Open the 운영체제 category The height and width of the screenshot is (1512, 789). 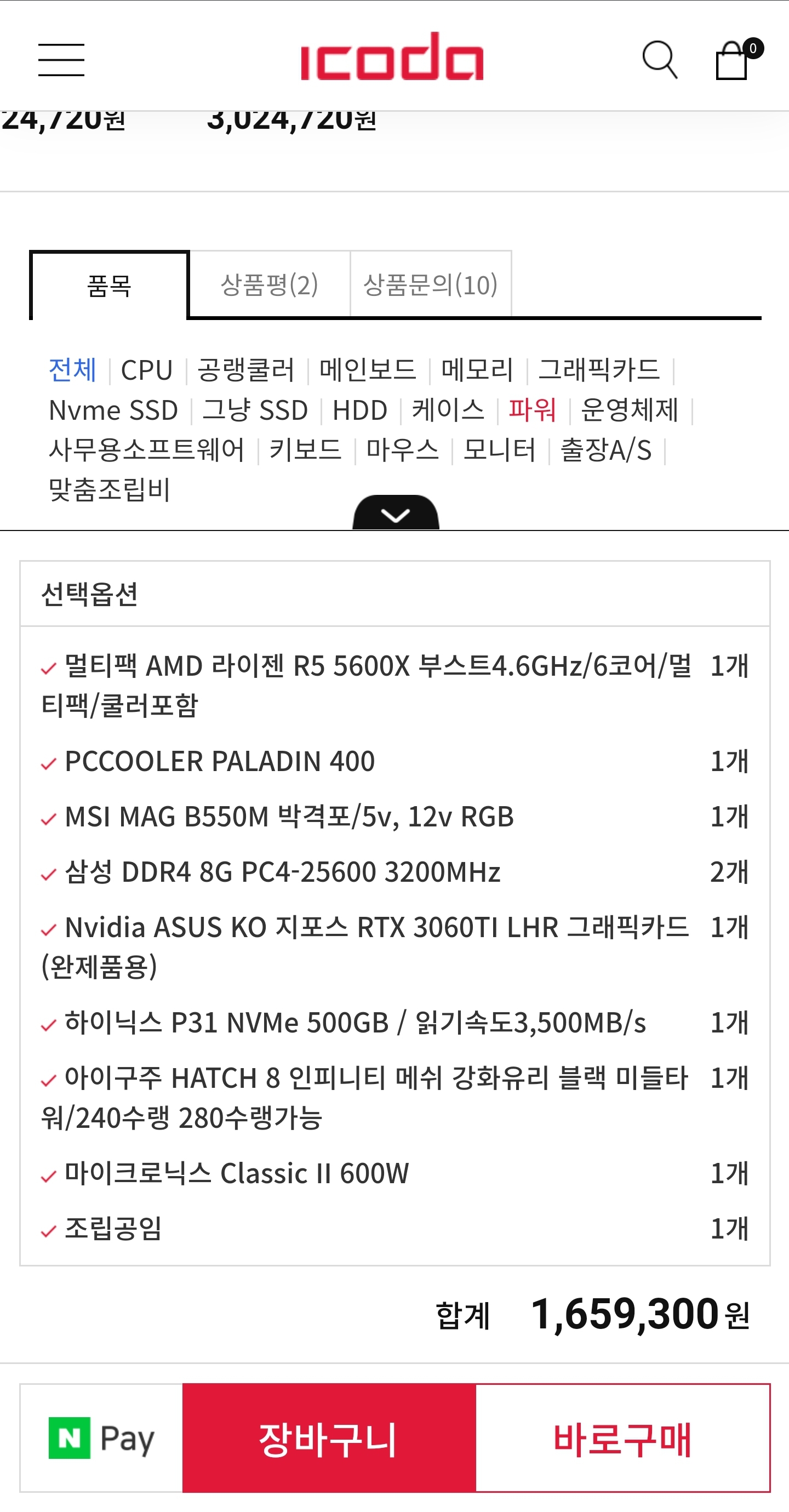point(630,410)
